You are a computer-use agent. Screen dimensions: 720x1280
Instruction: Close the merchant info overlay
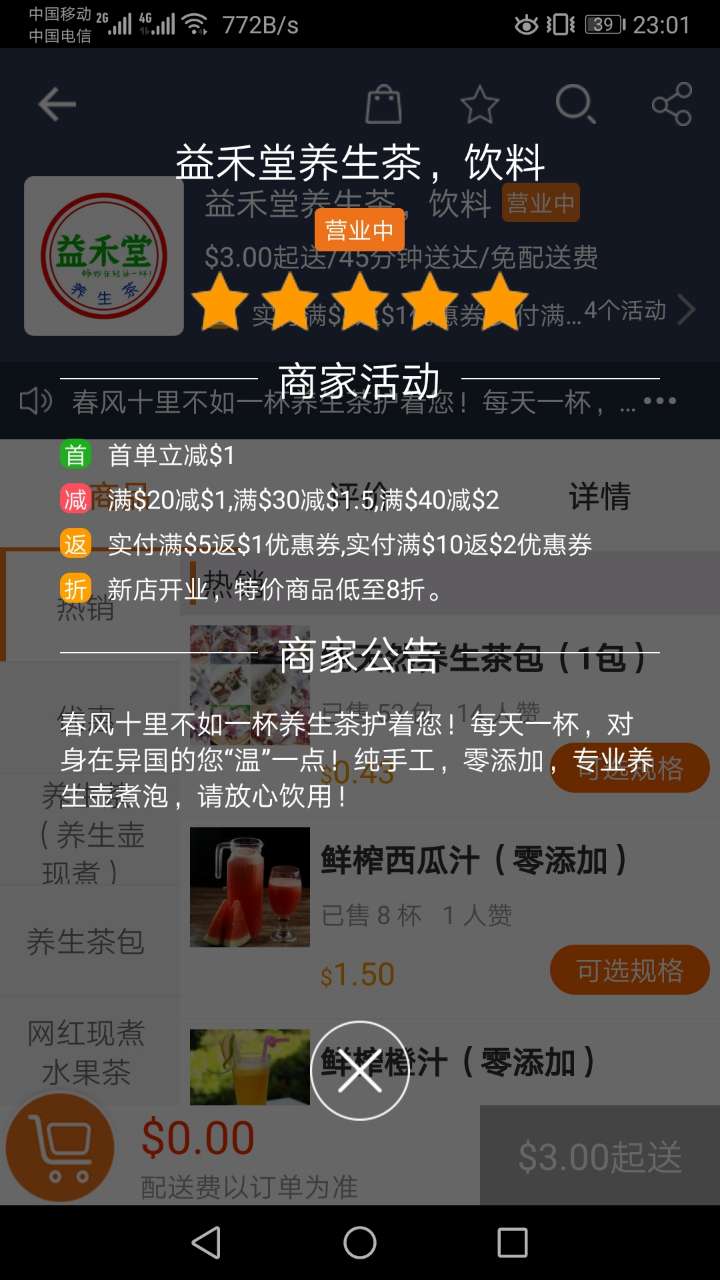[359, 1070]
